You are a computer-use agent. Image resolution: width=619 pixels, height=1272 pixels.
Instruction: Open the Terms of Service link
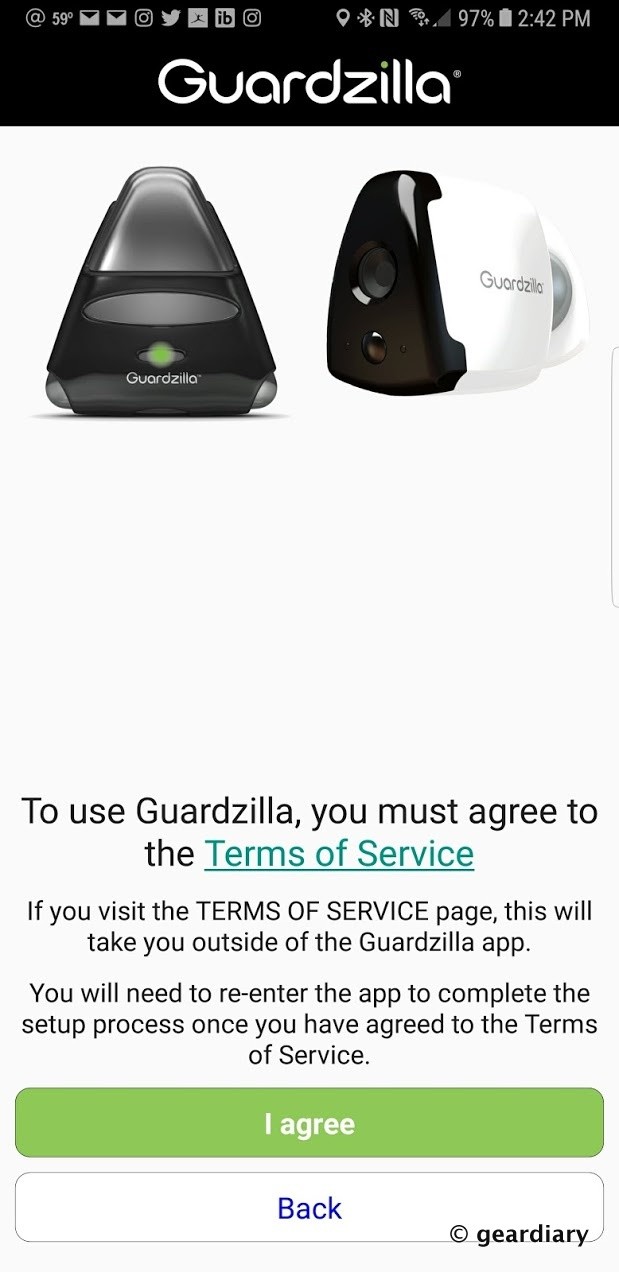click(x=339, y=853)
